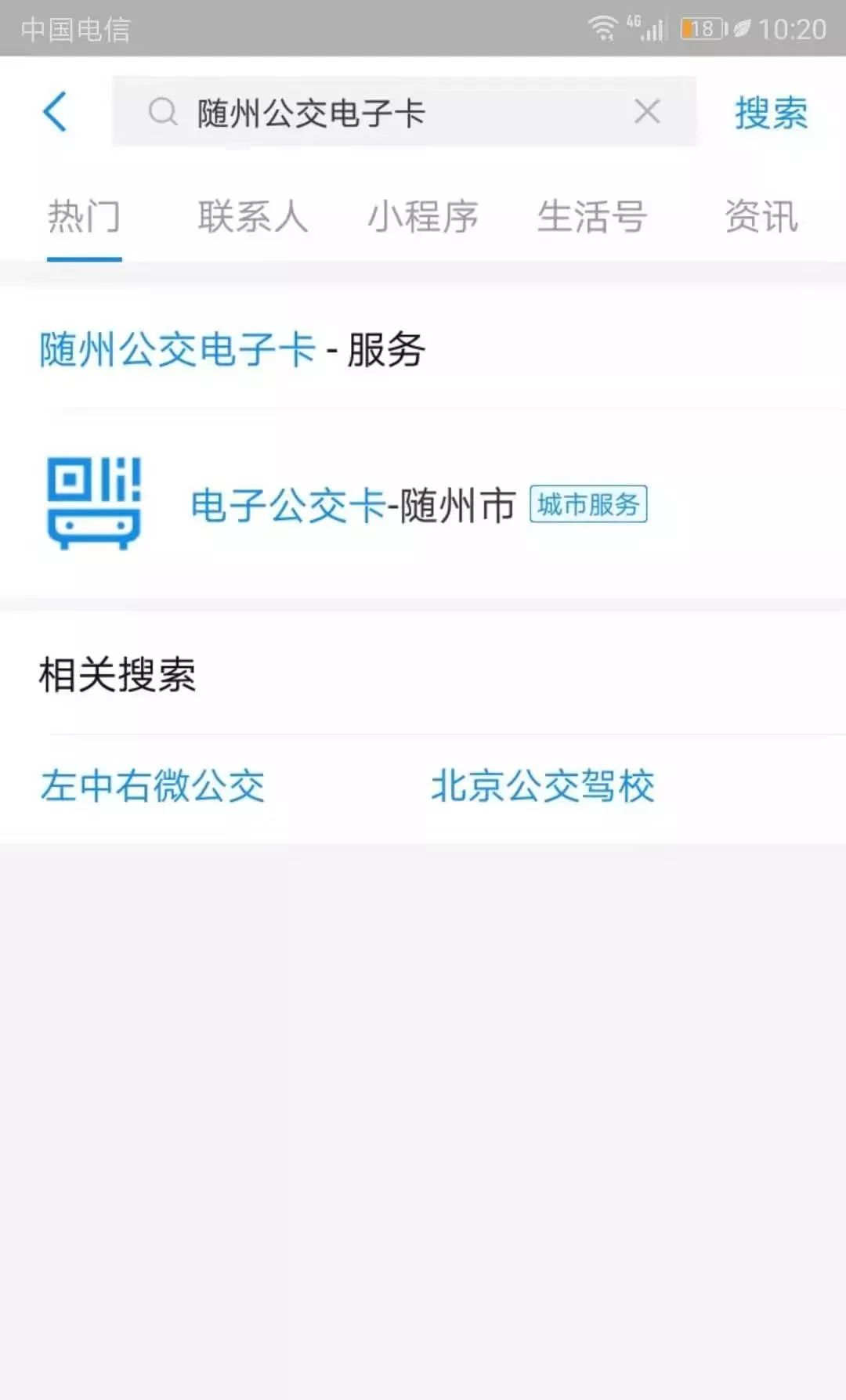View the 资讯 tab
846x1400 pixels.
coord(761,217)
